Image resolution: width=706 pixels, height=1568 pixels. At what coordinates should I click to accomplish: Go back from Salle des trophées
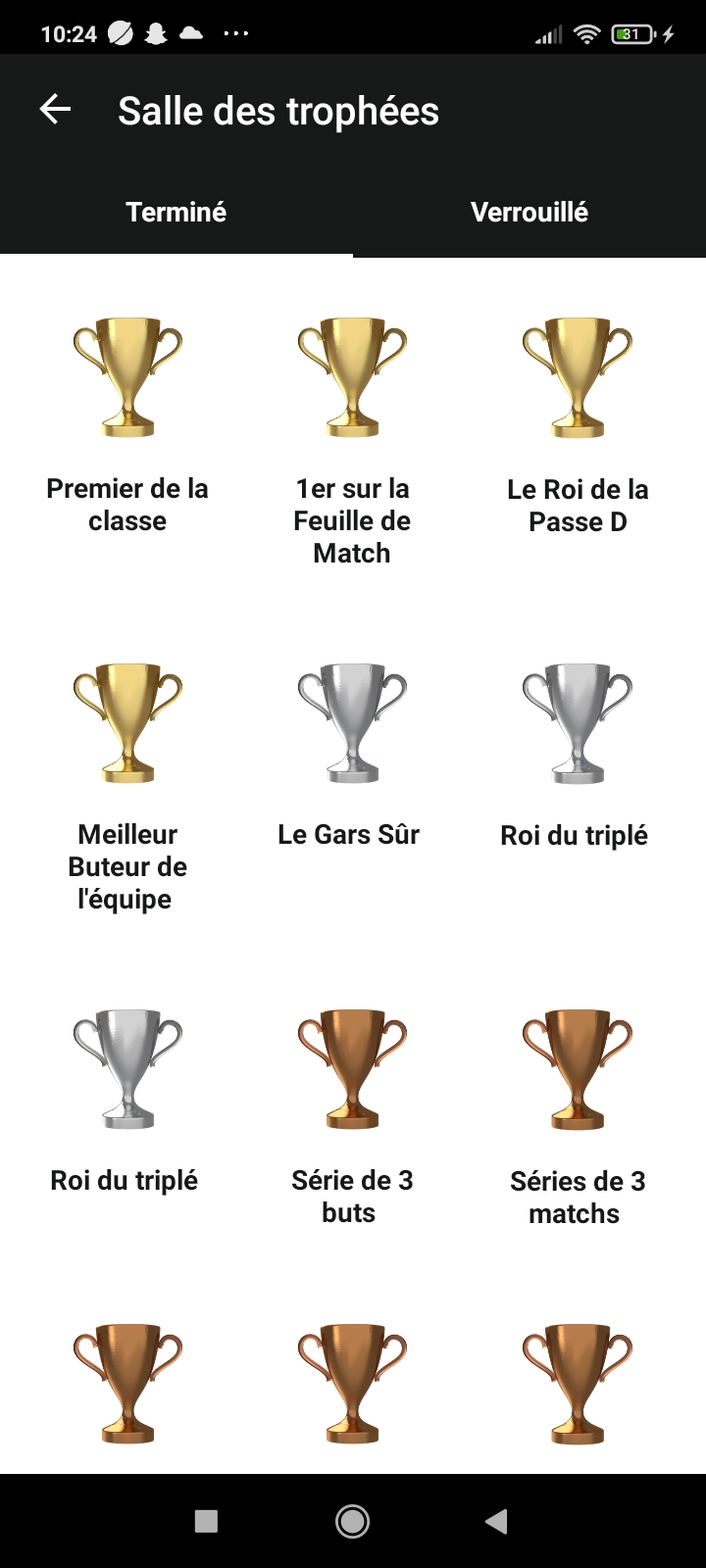click(x=56, y=110)
